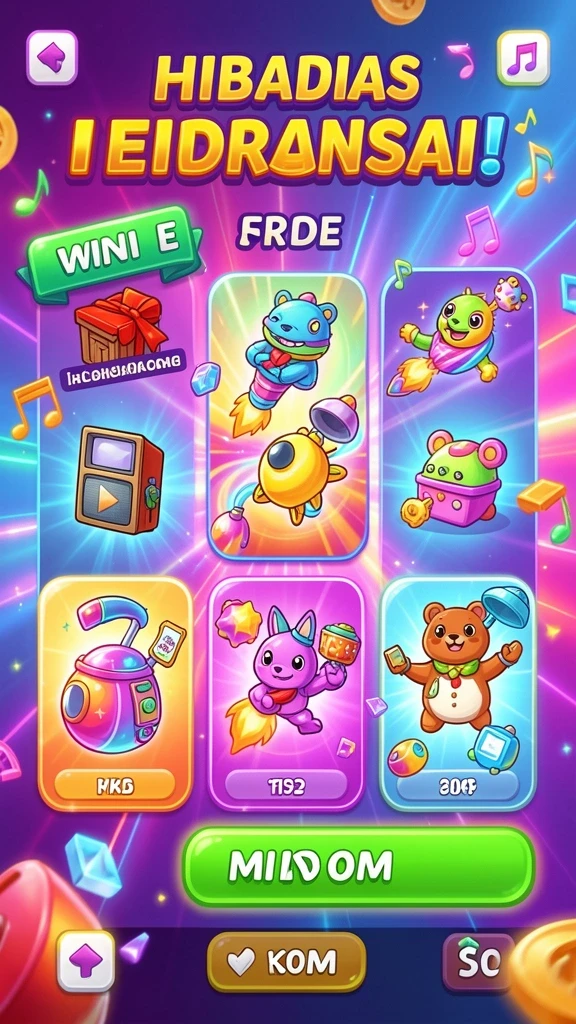Select the orange card with the robot pod

click(116, 693)
